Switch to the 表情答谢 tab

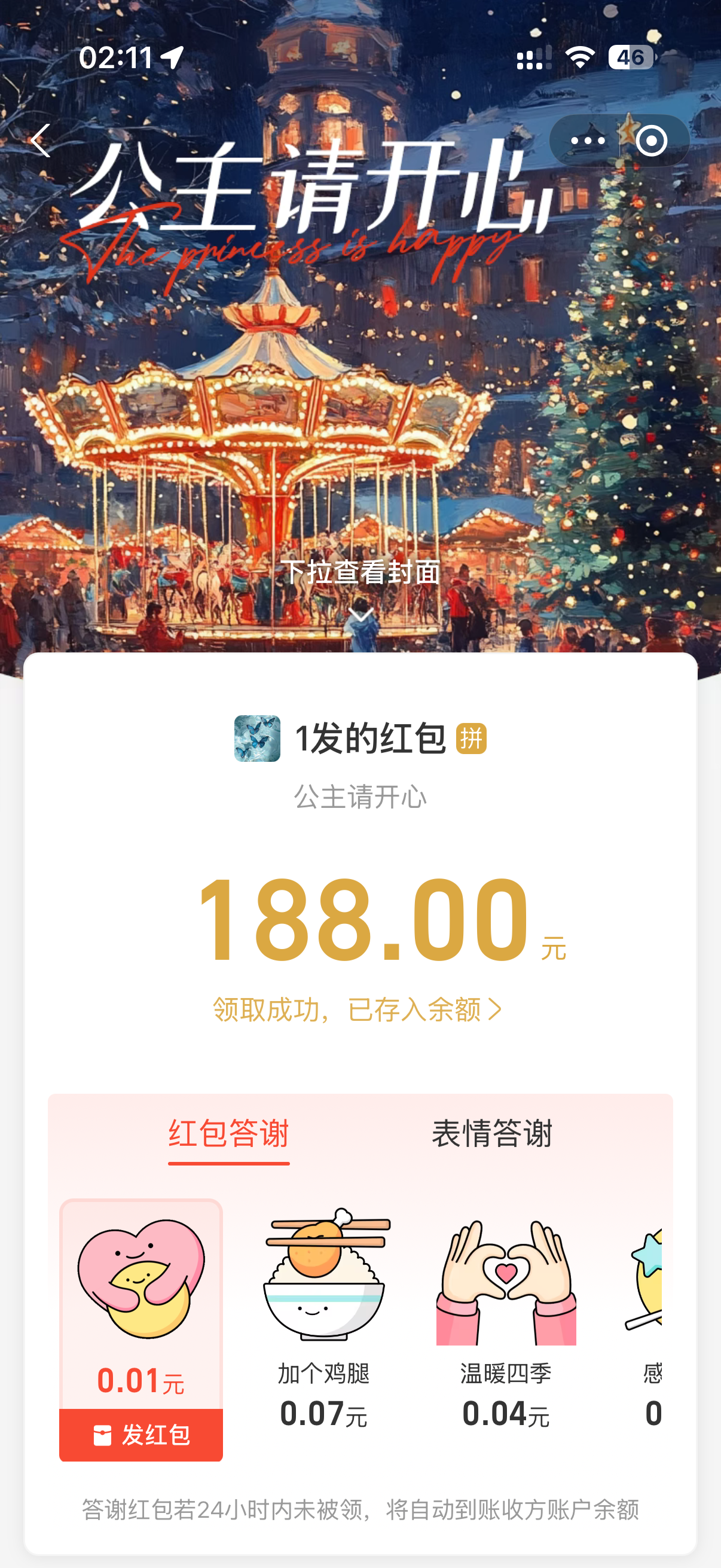coord(491,1134)
